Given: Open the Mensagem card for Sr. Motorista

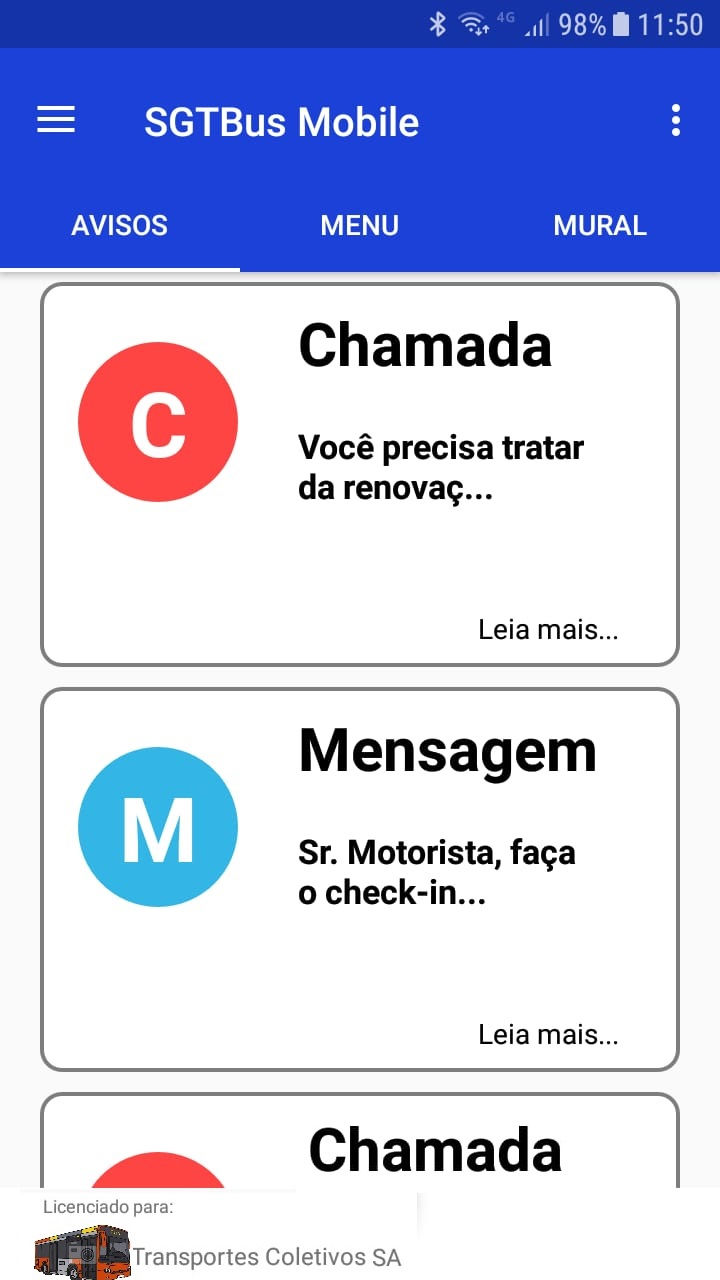Looking at the screenshot, I should click(360, 879).
